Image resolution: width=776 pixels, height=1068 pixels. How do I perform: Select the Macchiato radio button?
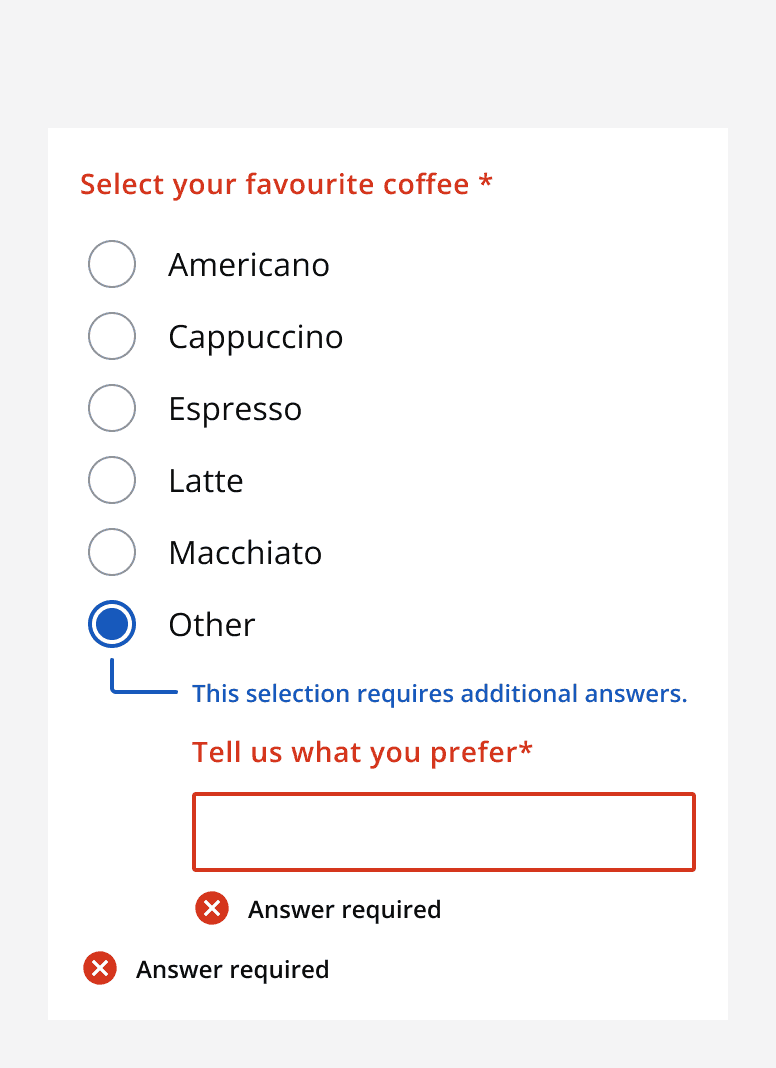click(x=112, y=552)
